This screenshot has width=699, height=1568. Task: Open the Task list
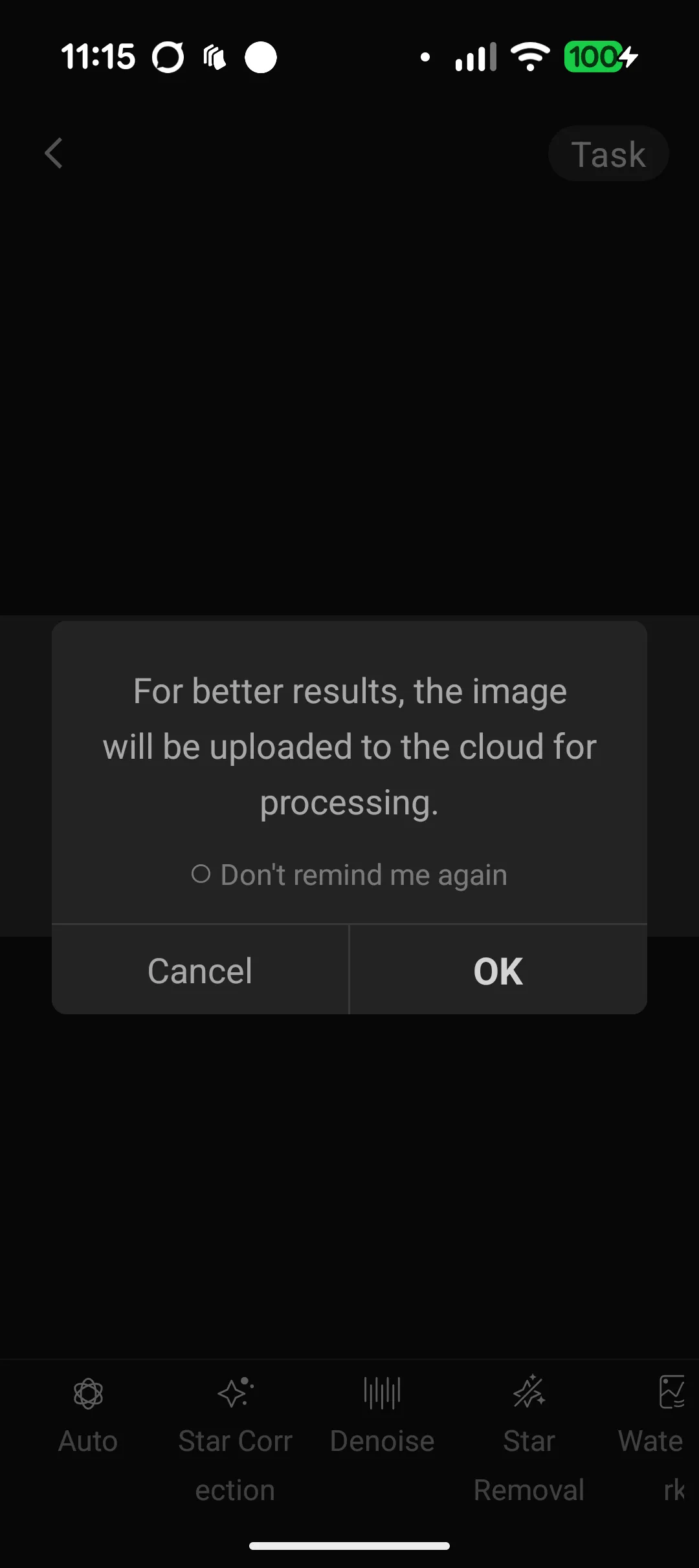(608, 154)
